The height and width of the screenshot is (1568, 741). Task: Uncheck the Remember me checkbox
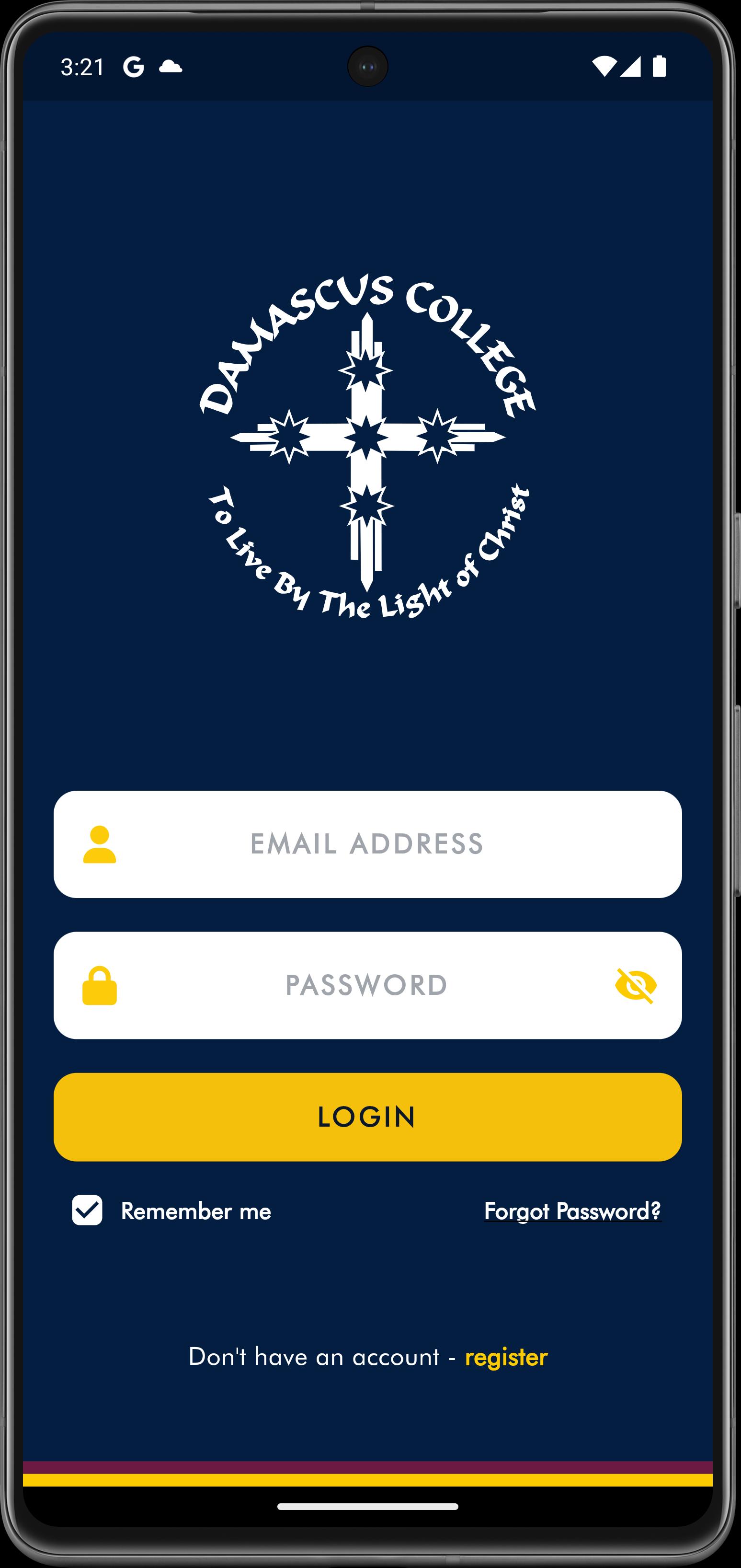(87, 1210)
